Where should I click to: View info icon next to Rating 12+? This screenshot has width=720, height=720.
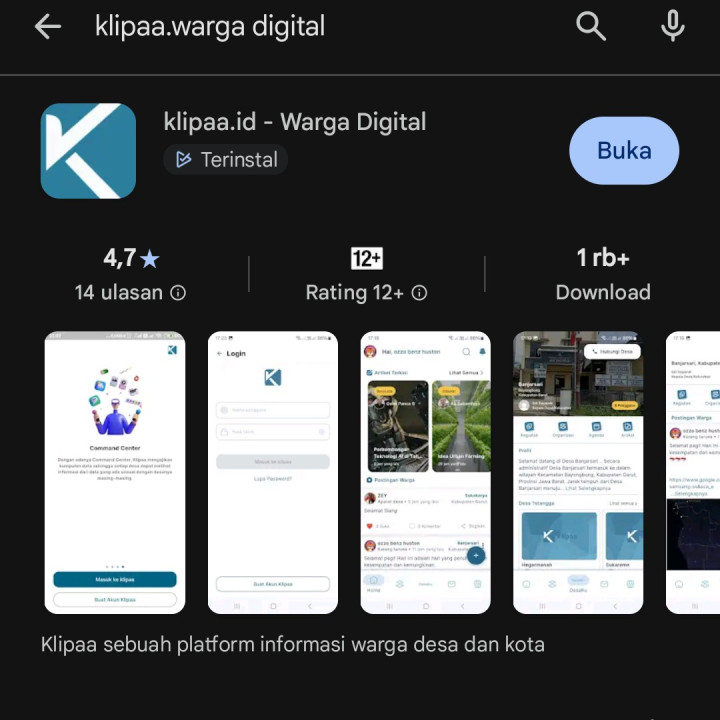point(419,293)
